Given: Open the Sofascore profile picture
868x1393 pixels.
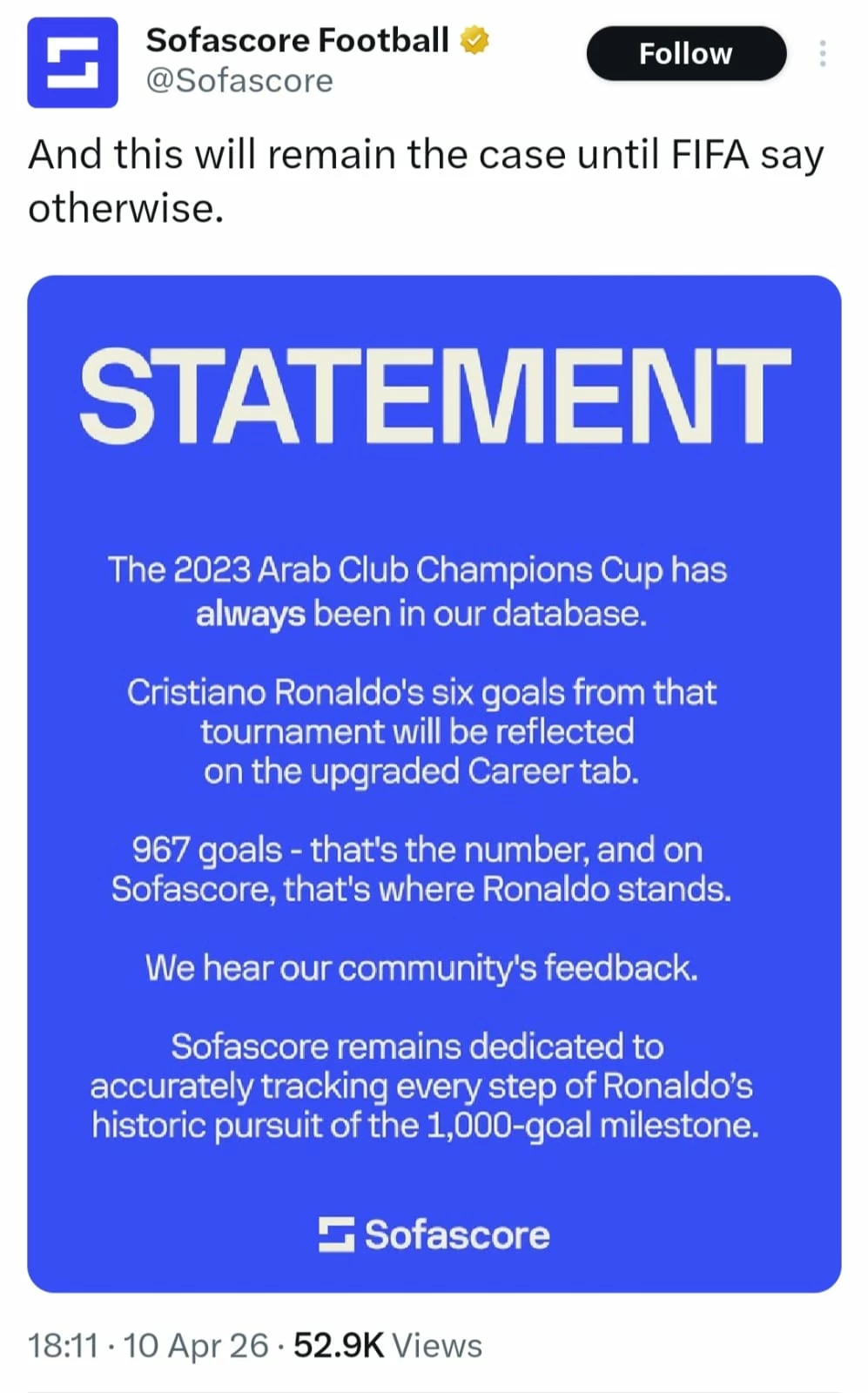Looking at the screenshot, I should click(x=72, y=63).
